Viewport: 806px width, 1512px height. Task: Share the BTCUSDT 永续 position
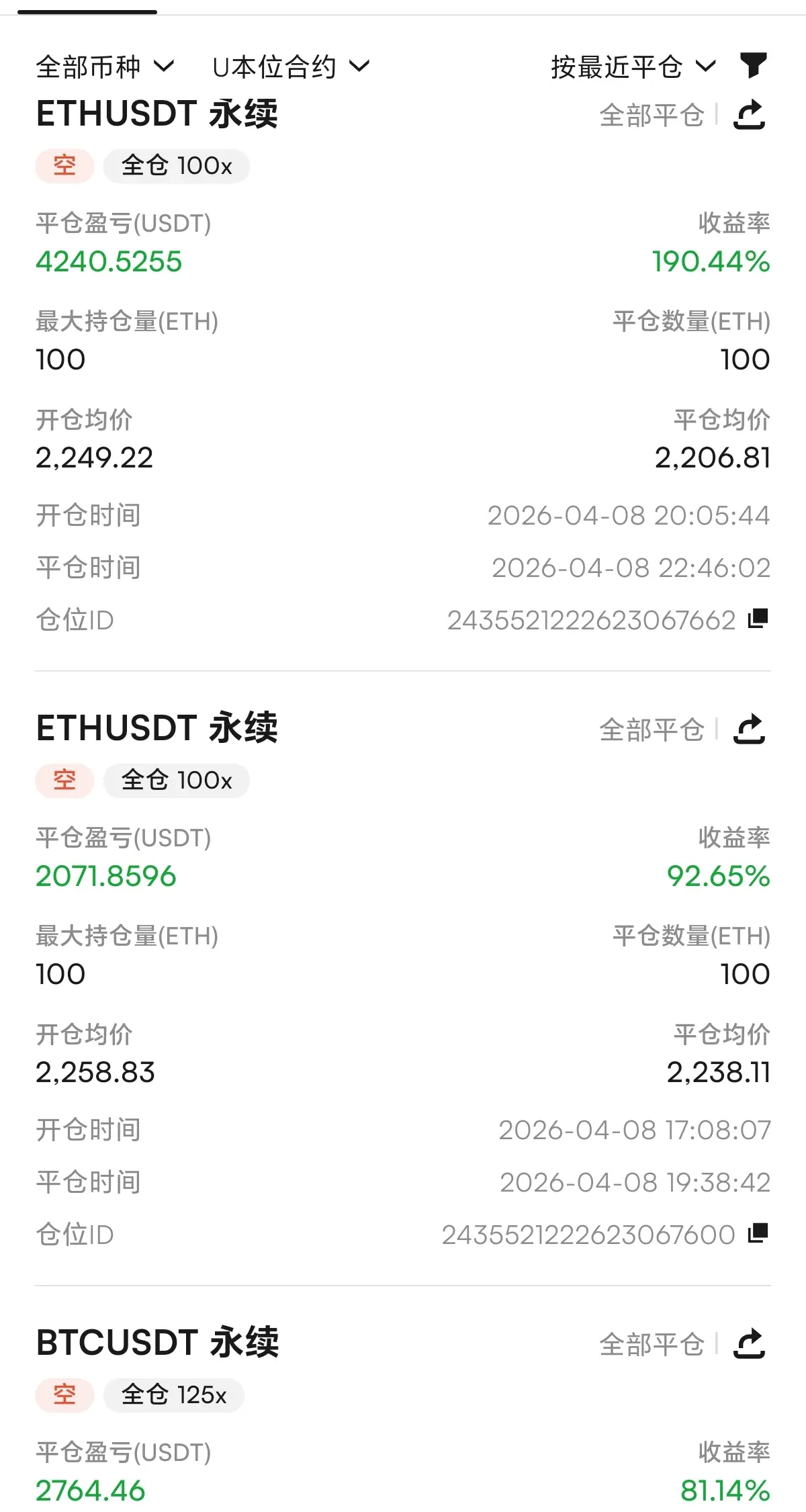(x=750, y=1344)
